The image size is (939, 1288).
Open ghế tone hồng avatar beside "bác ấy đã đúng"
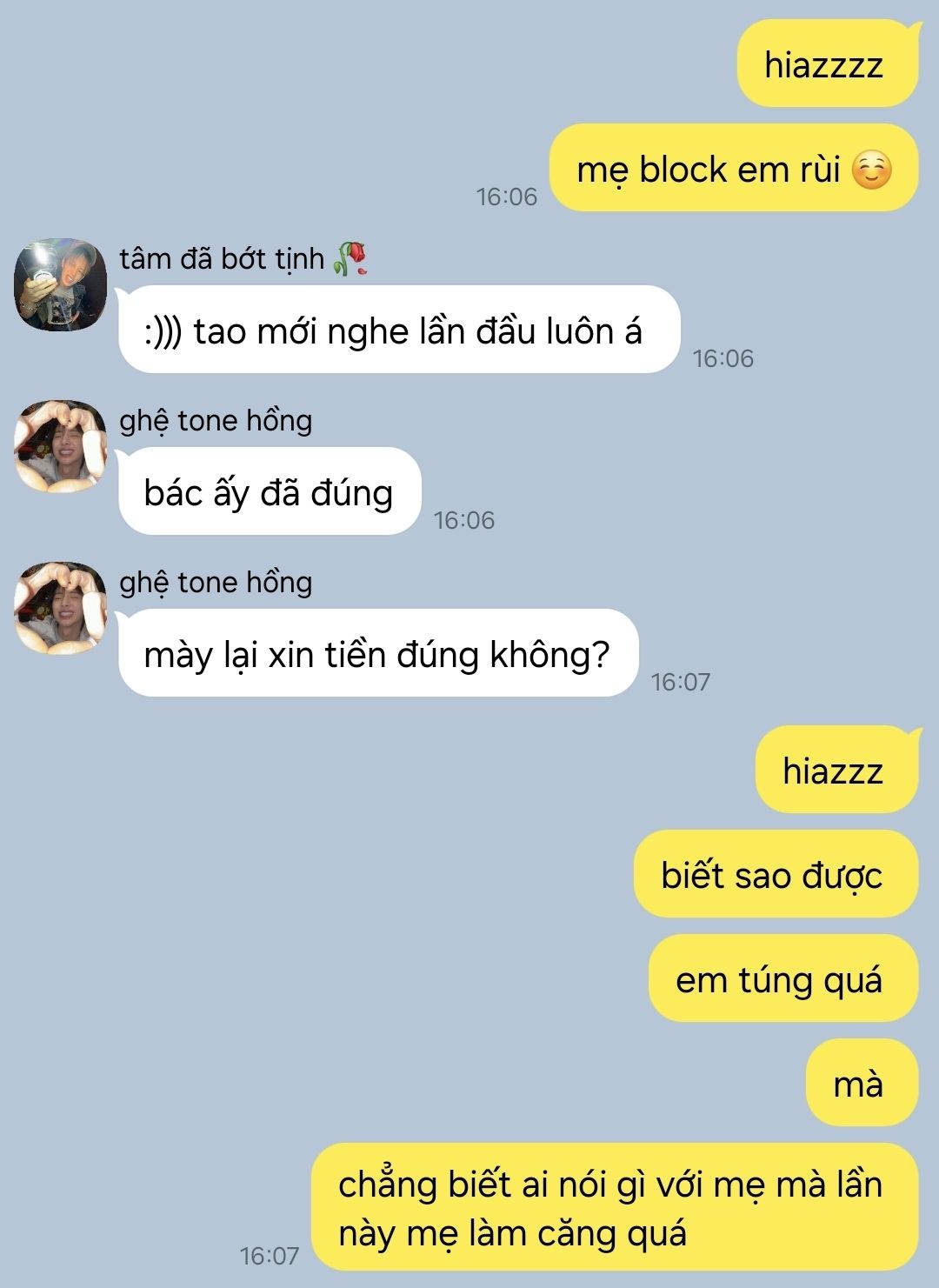point(60,446)
